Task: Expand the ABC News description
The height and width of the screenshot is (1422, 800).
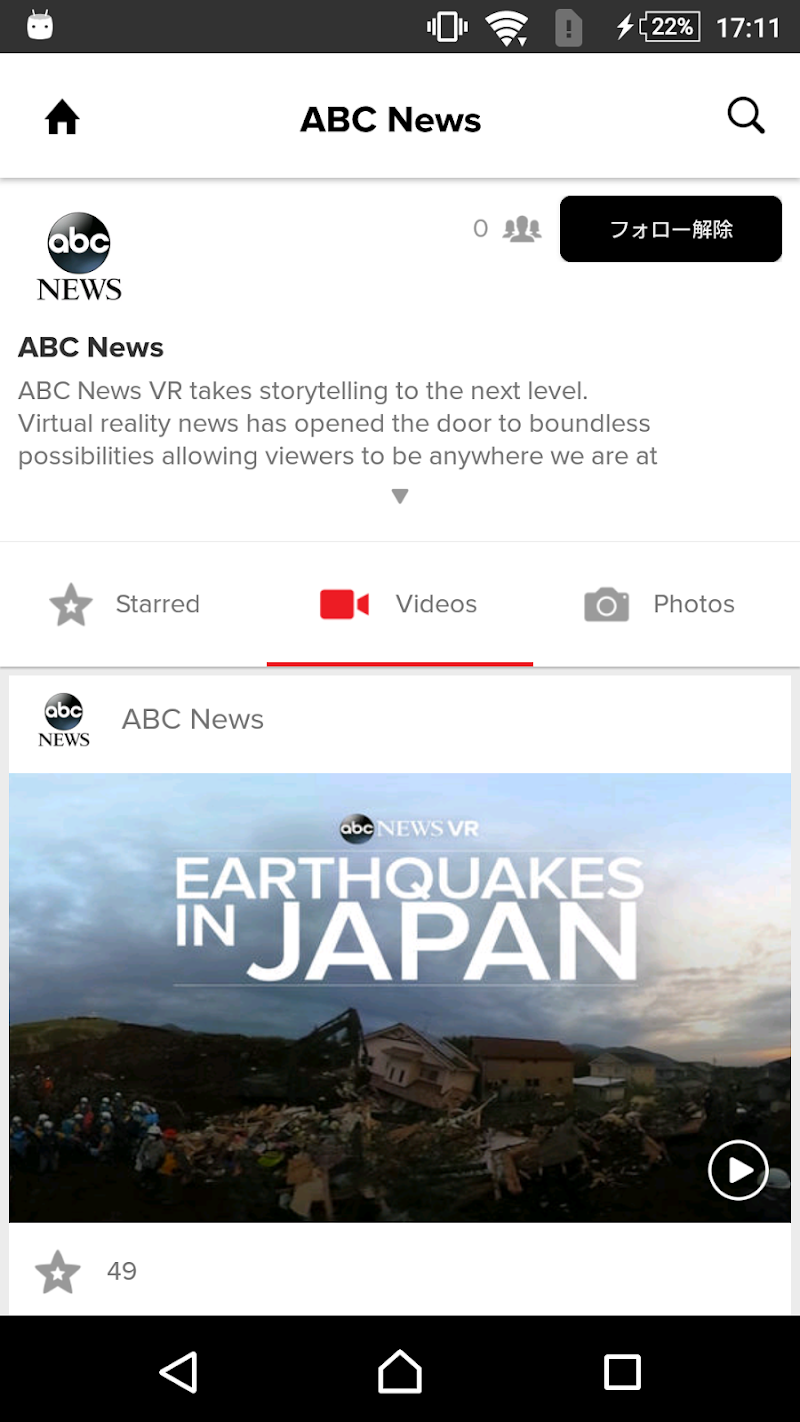Action: [x=400, y=496]
